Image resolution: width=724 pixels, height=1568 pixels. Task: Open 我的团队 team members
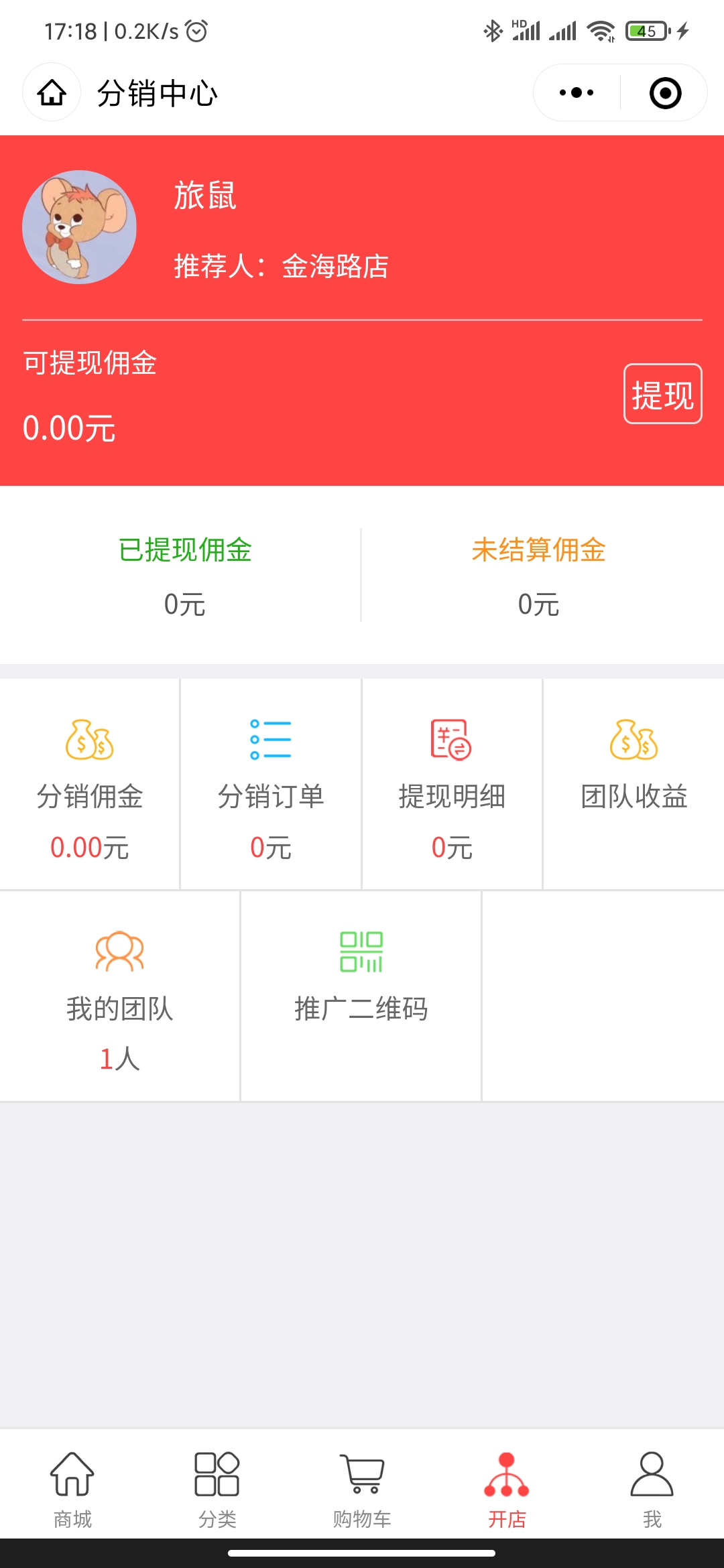click(120, 996)
